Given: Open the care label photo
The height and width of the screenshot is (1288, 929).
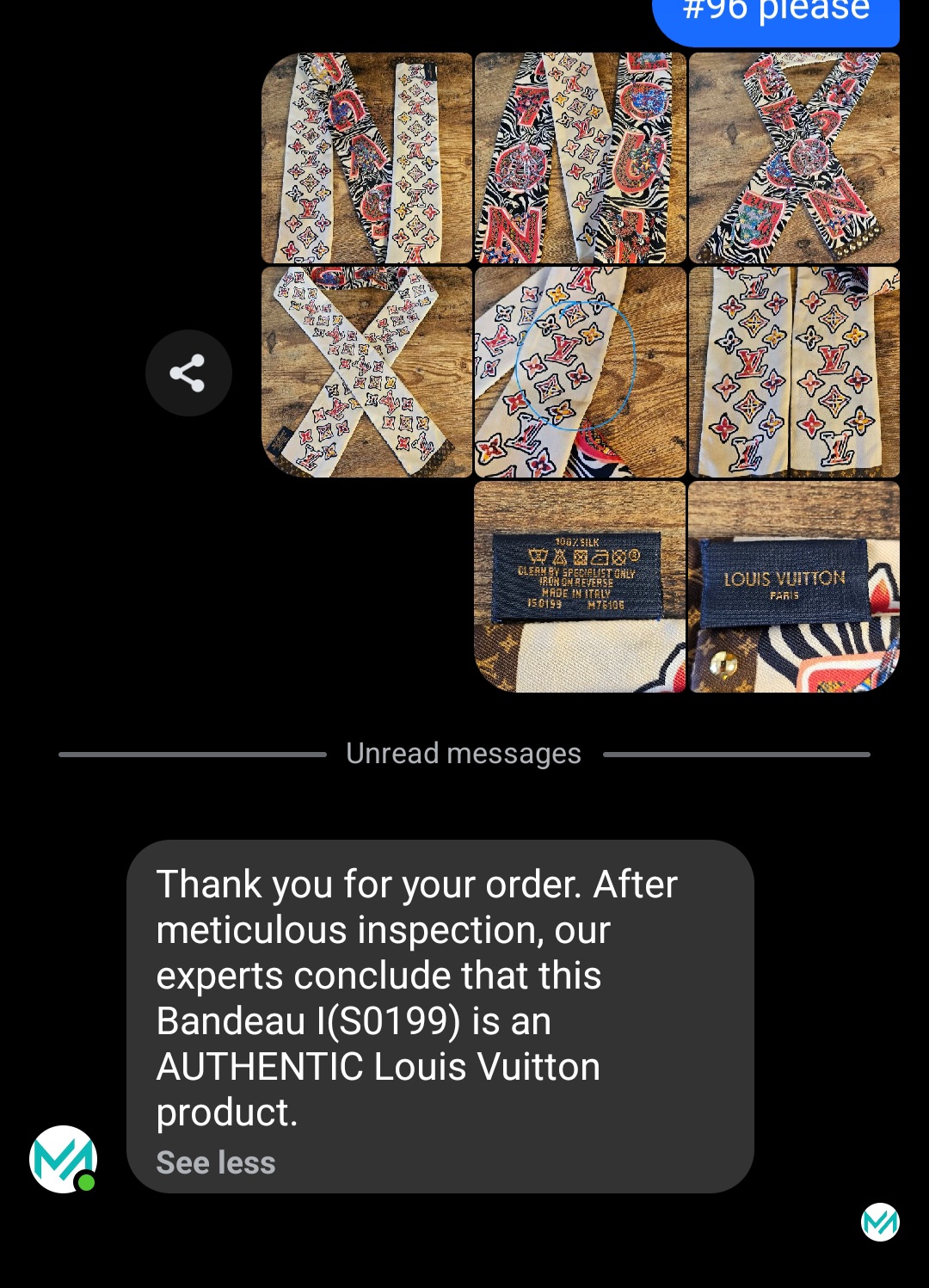Looking at the screenshot, I should [579, 587].
